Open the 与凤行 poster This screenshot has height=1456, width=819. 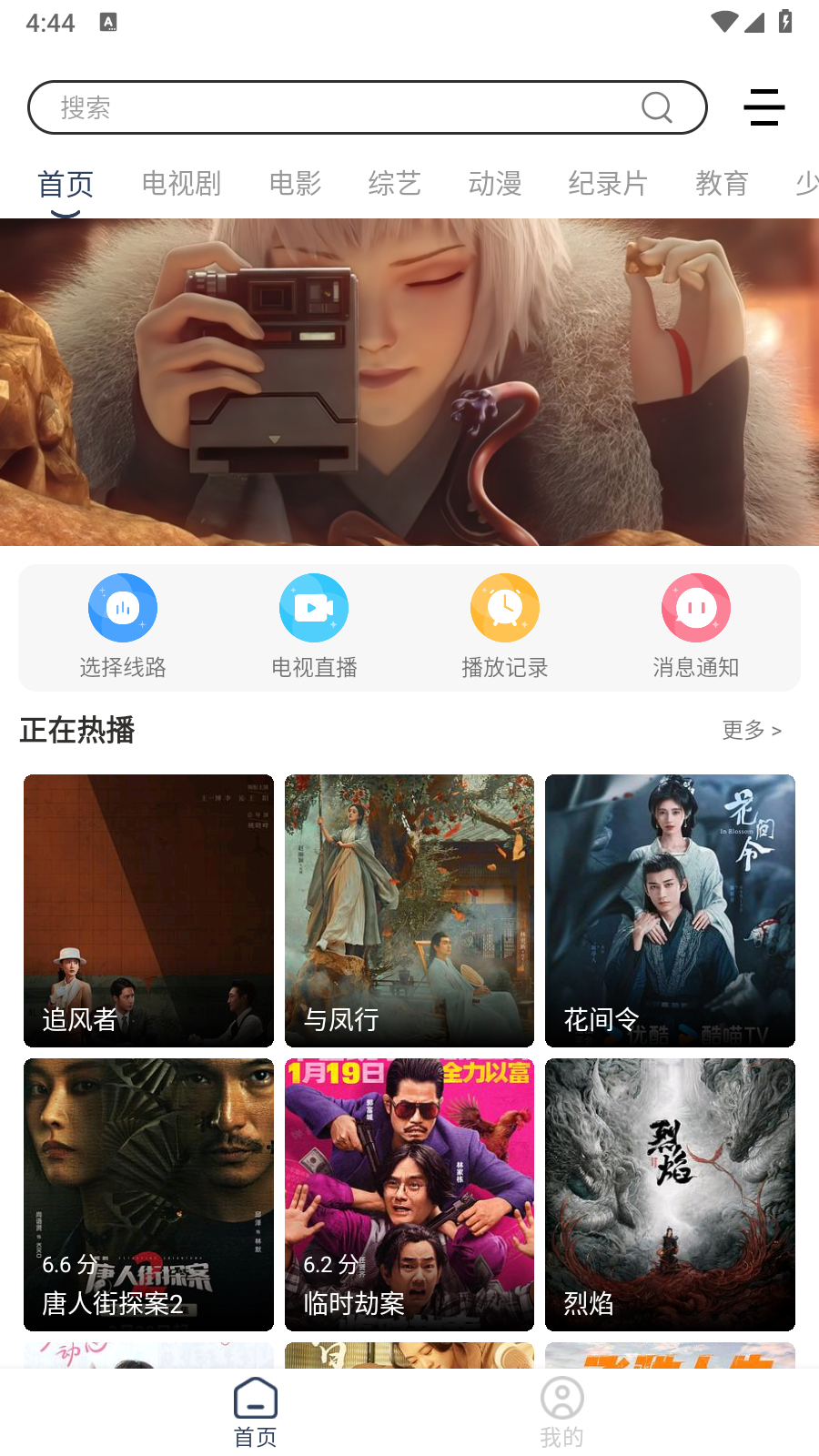pyautogui.click(x=409, y=910)
